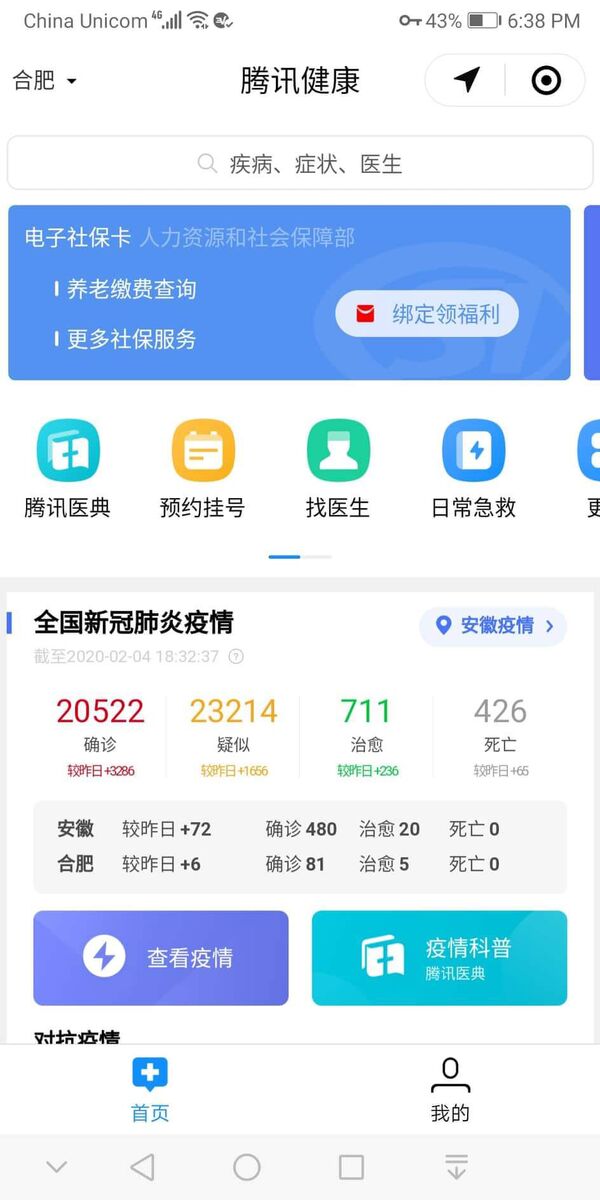Tap the mini-program close circle icon
The height and width of the screenshot is (1200, 600).
[545, 80]
